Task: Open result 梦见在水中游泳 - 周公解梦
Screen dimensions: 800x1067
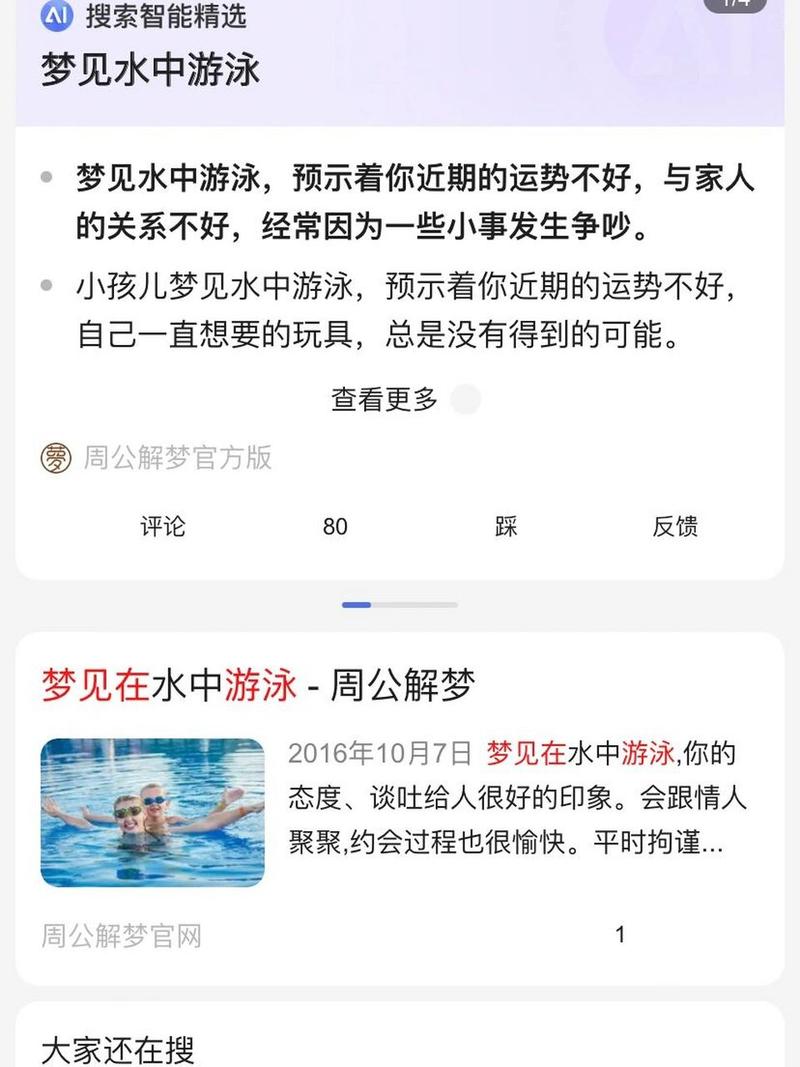Action: click(x=258, y=686)
